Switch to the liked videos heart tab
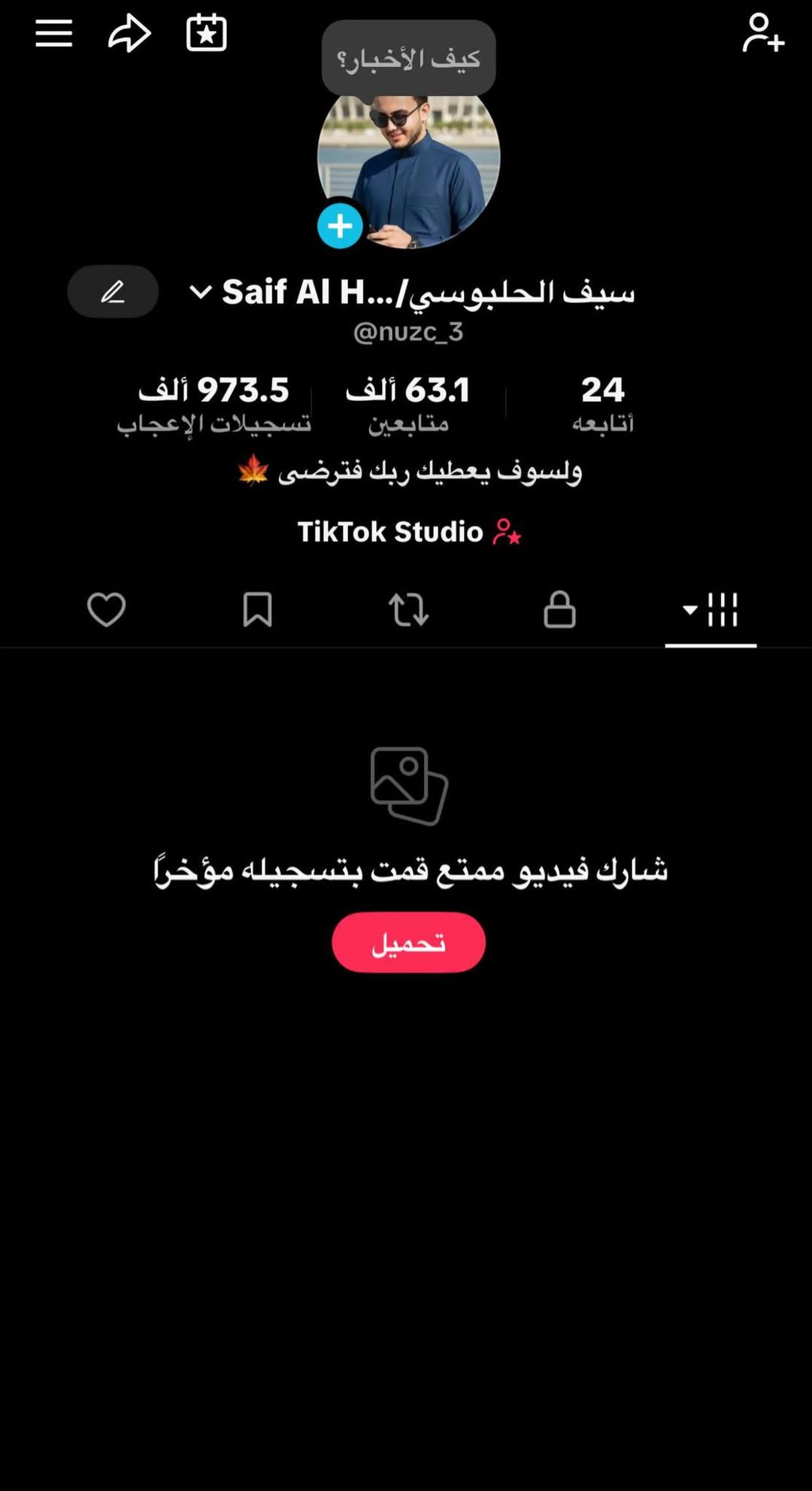Viewport: 812px width, 1491px height. (106, 609)
